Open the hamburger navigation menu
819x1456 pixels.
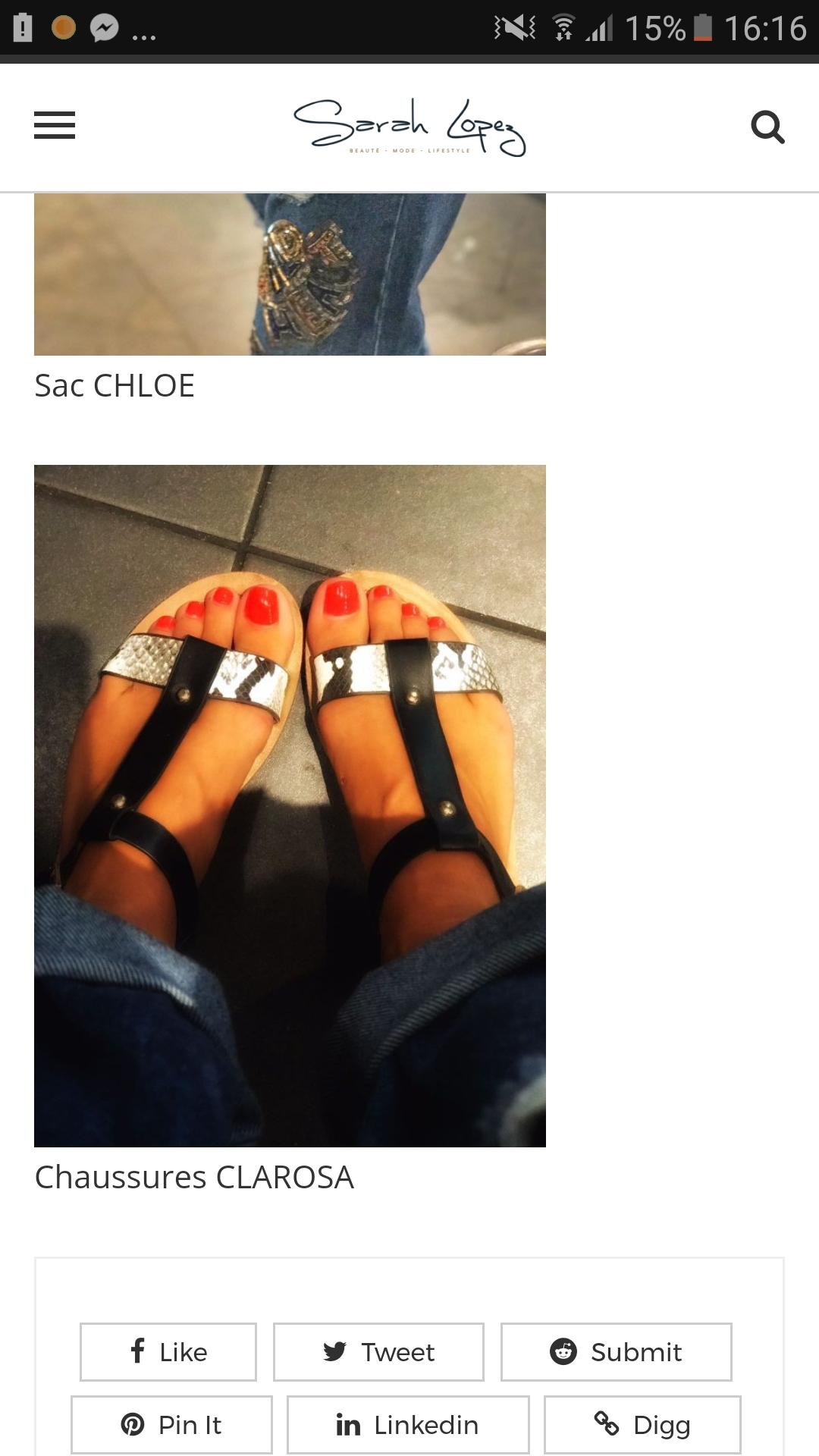55,126
